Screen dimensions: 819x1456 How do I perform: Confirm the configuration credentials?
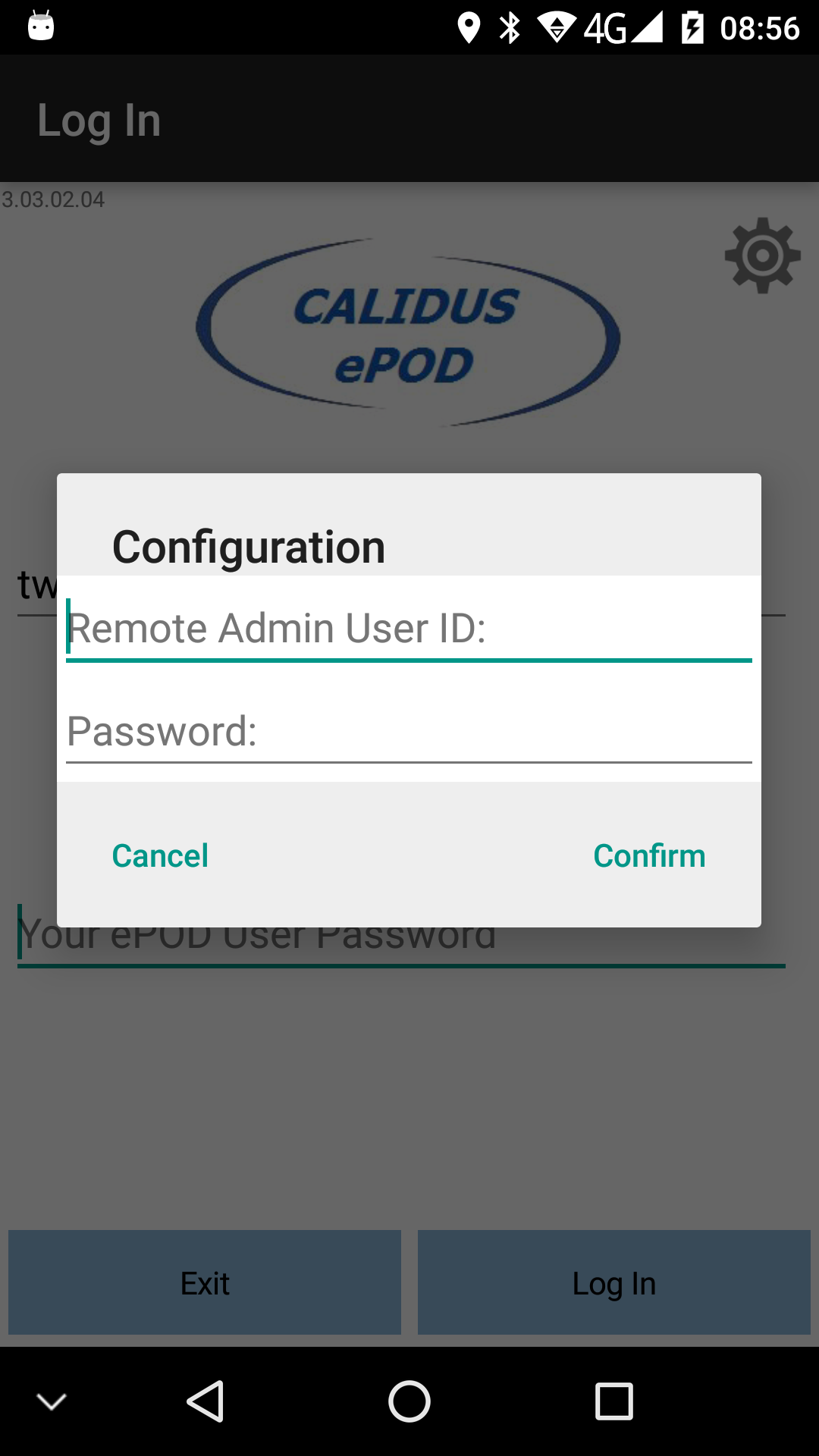(x=649, y=855)
